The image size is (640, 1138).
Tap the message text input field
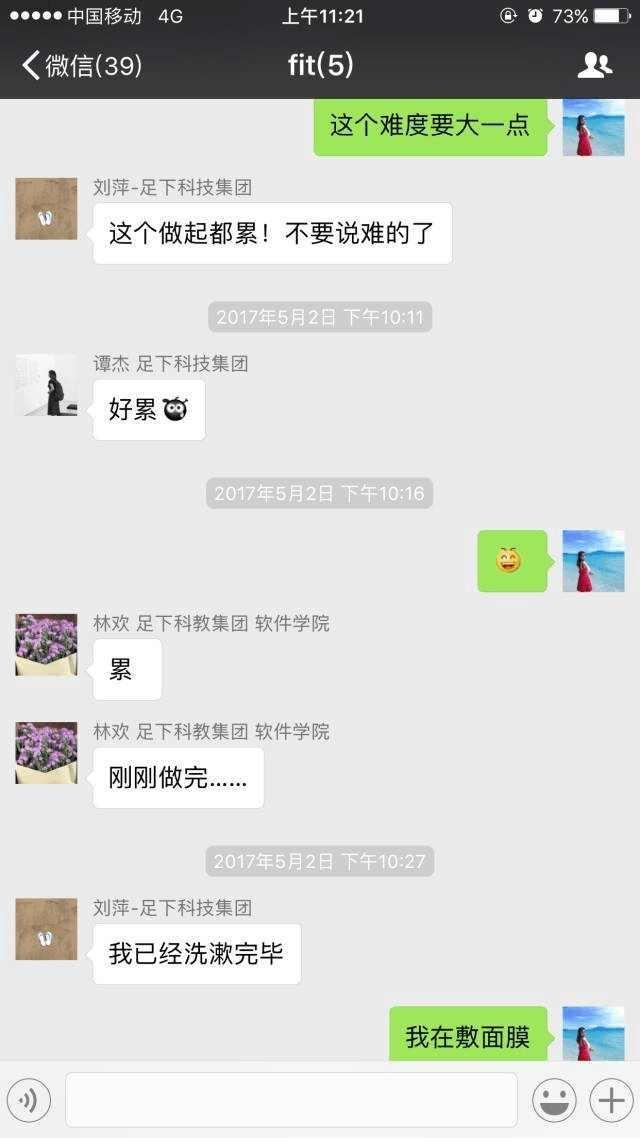291,1100
